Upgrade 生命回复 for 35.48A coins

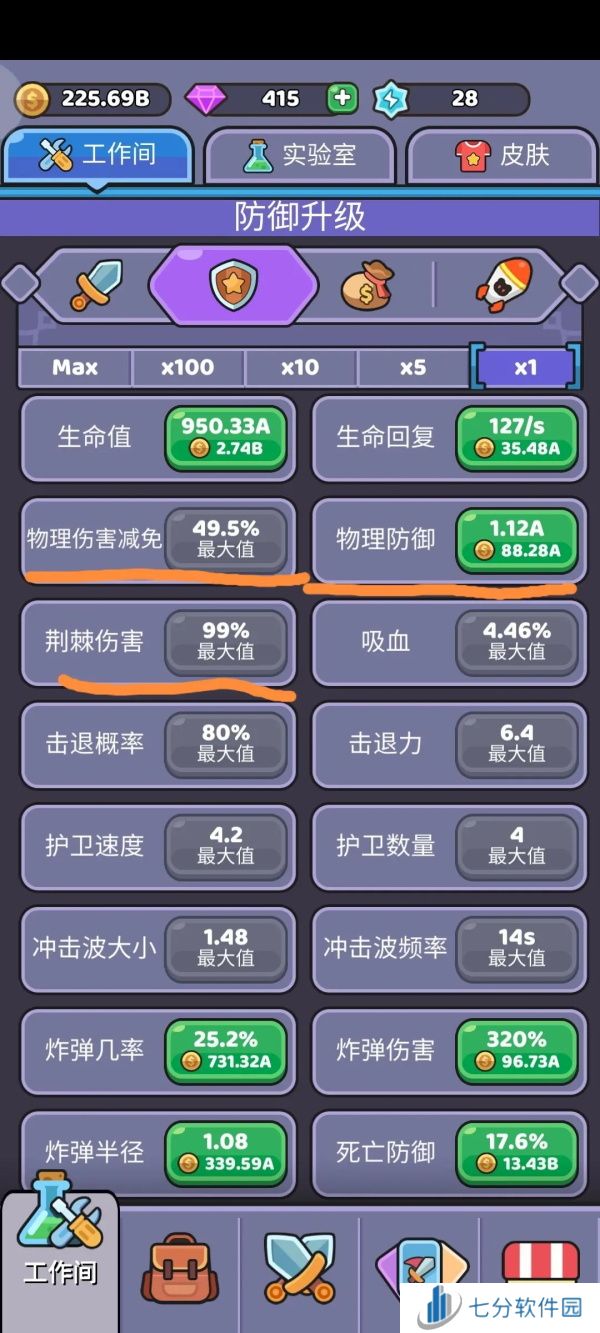point(517,437)
